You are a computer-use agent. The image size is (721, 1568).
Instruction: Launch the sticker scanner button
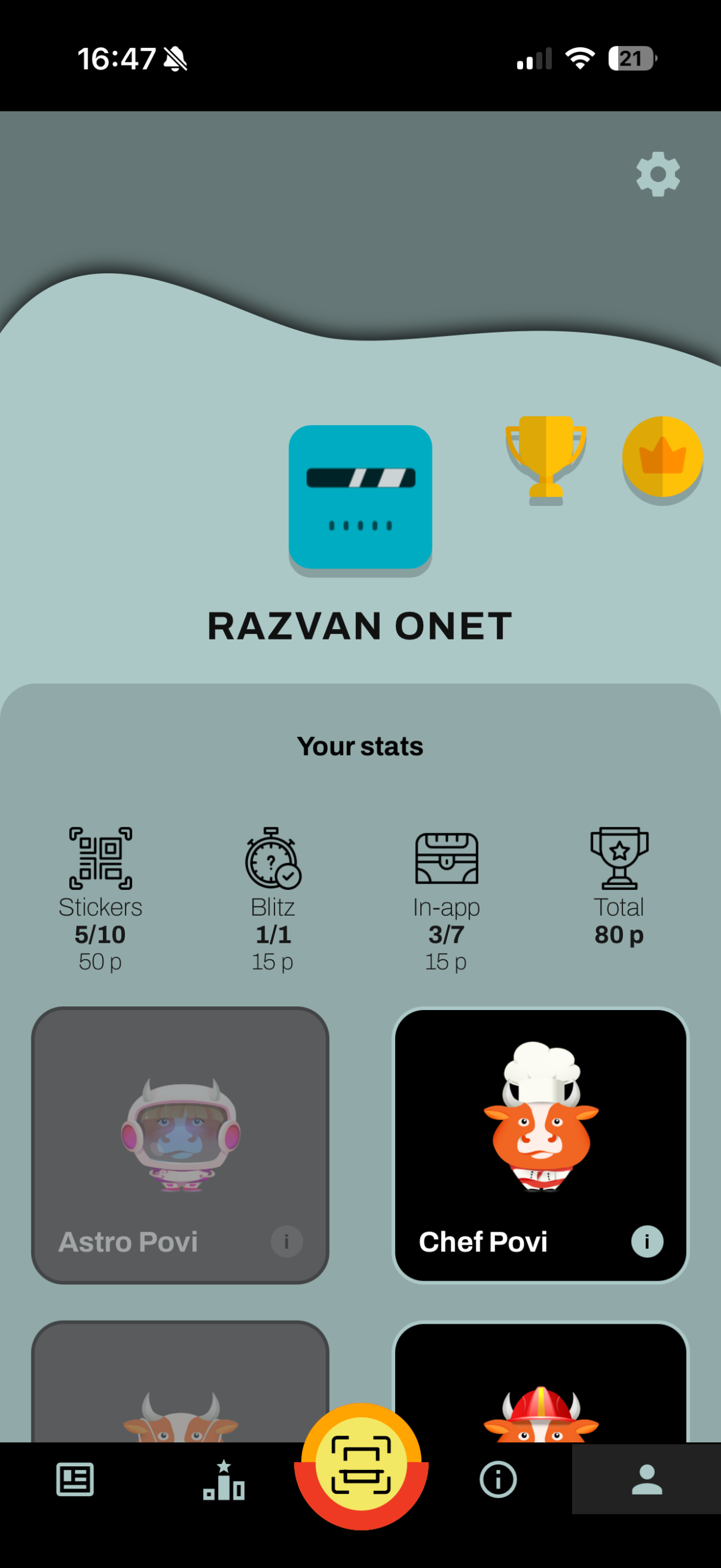point(361,1465)
